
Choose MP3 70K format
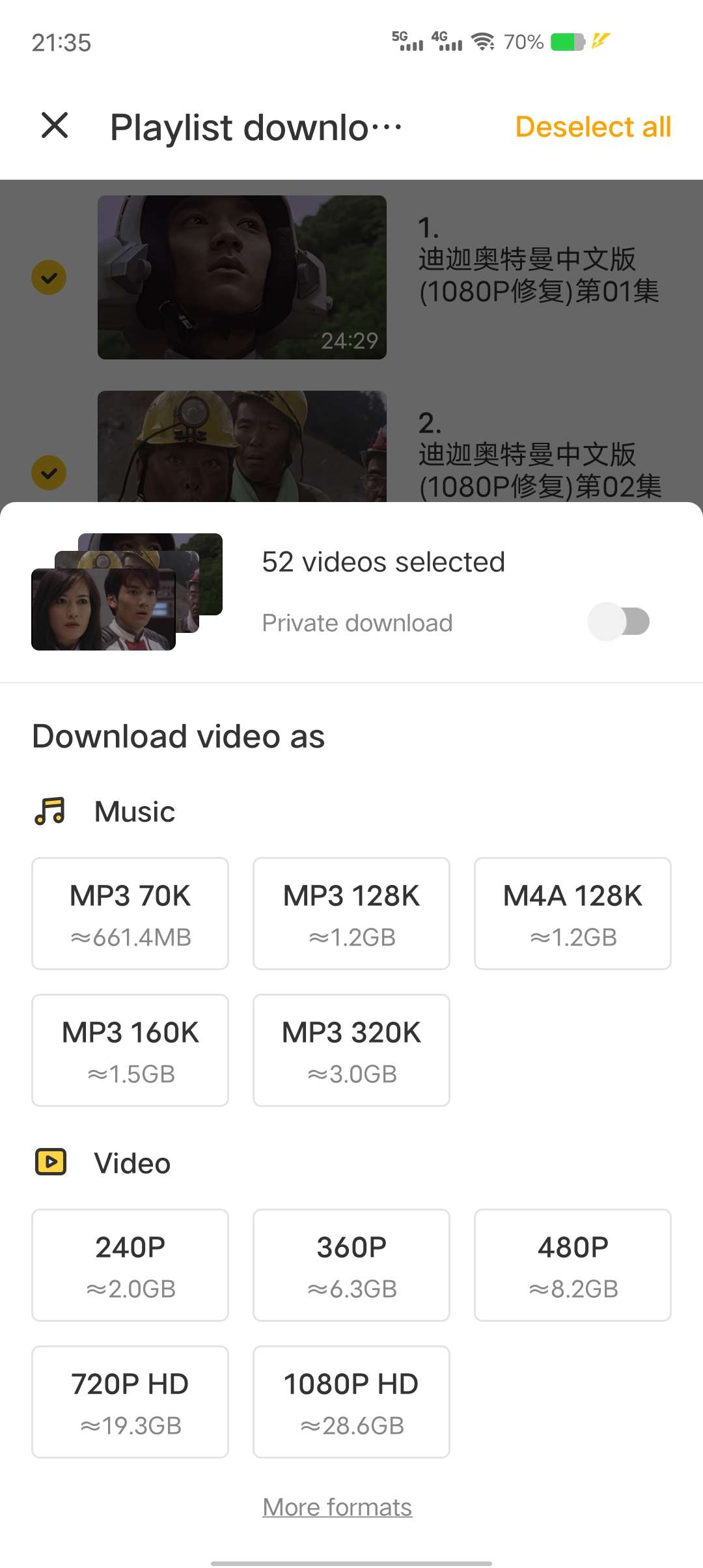(130, 913)
